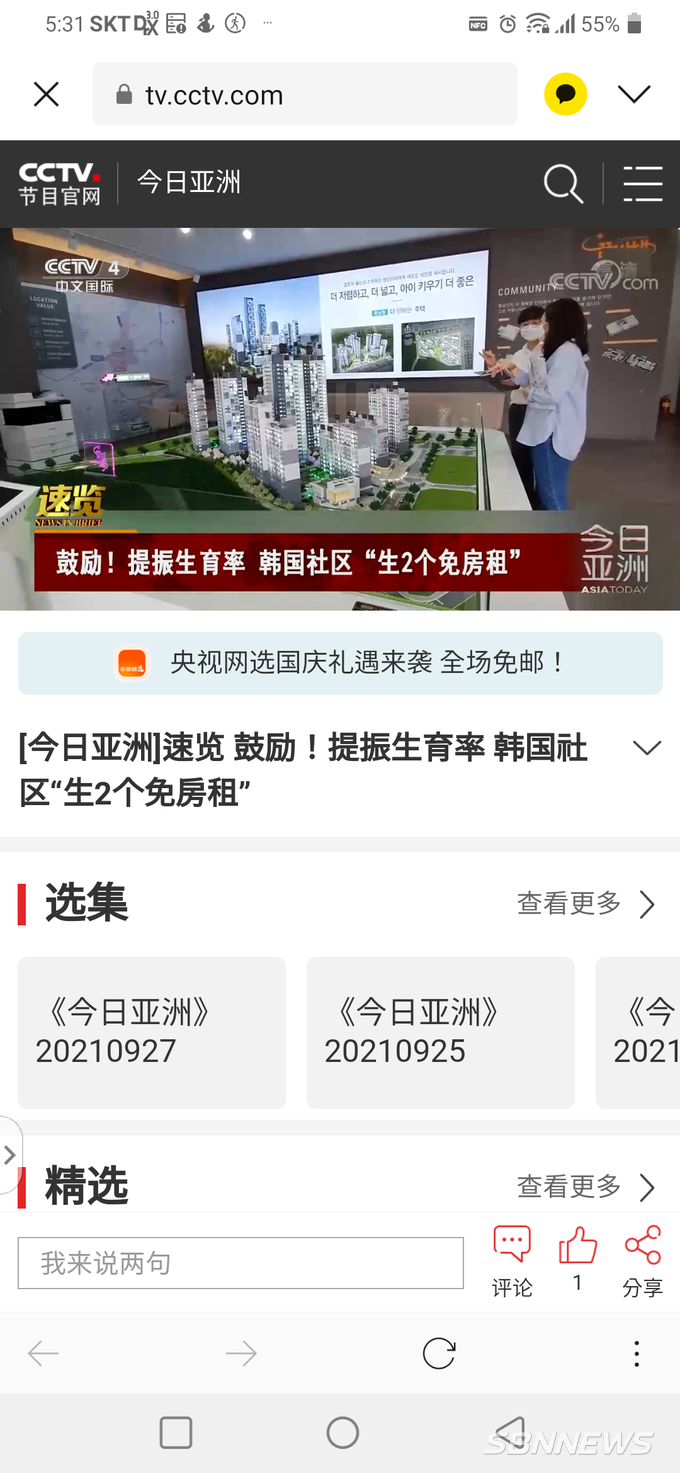680x1473 pixels.
Task: Tap the tv.cctv.com address bar
Action: coord(305,95)
